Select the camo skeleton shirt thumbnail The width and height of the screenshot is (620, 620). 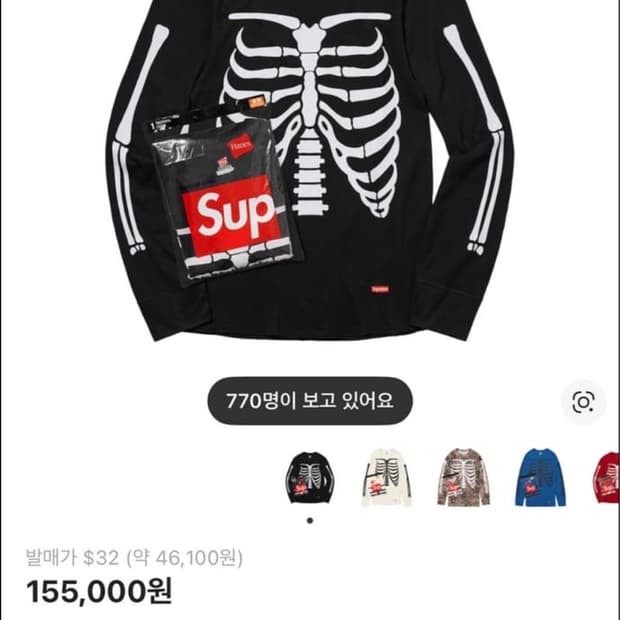[463, 478]
